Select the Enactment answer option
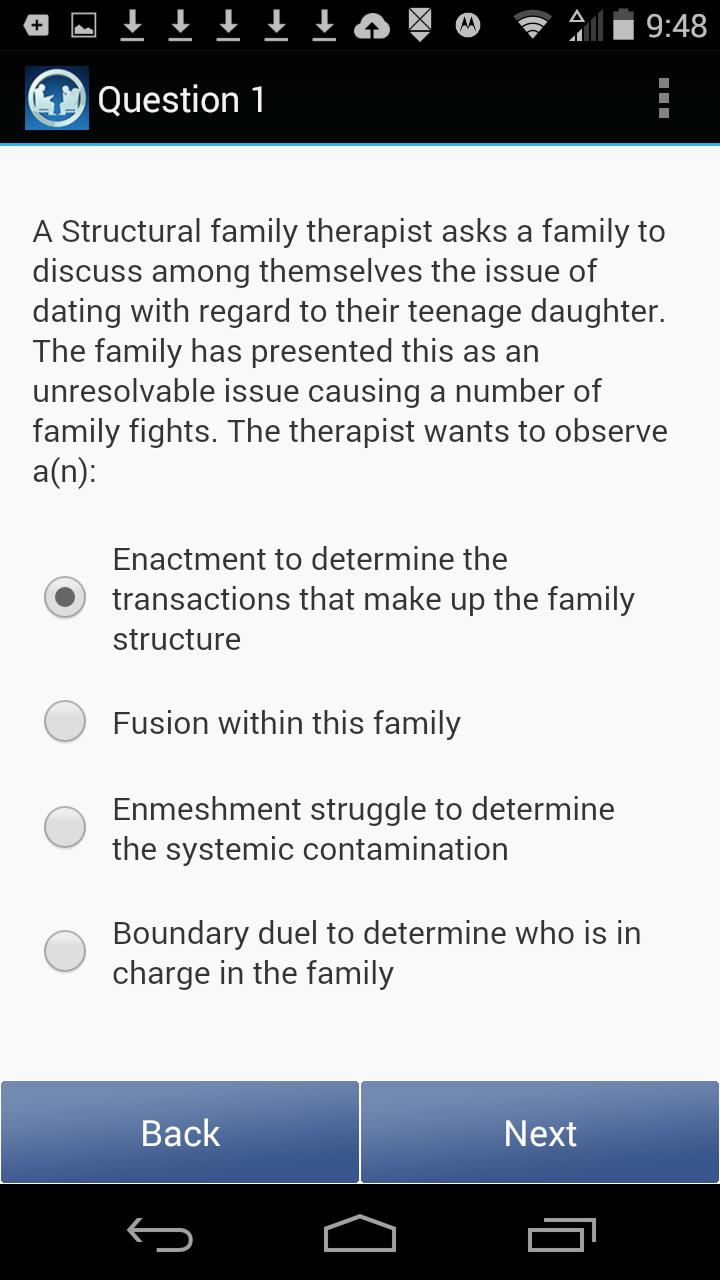Image resolution: width=720 pixels, height=1280 pixels. [x=65, y=598]
